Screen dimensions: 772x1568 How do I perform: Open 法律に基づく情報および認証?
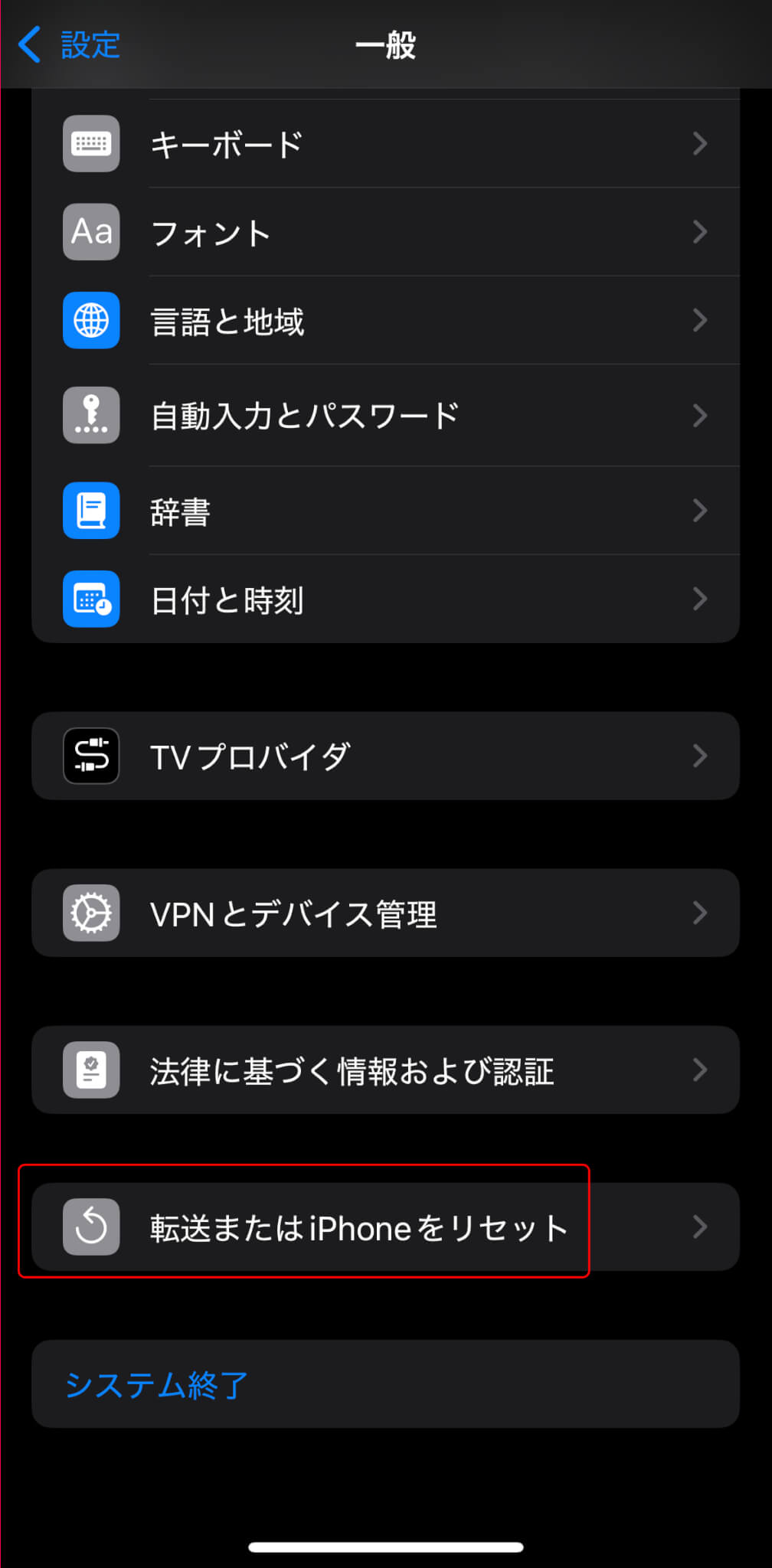point(384,1070)
